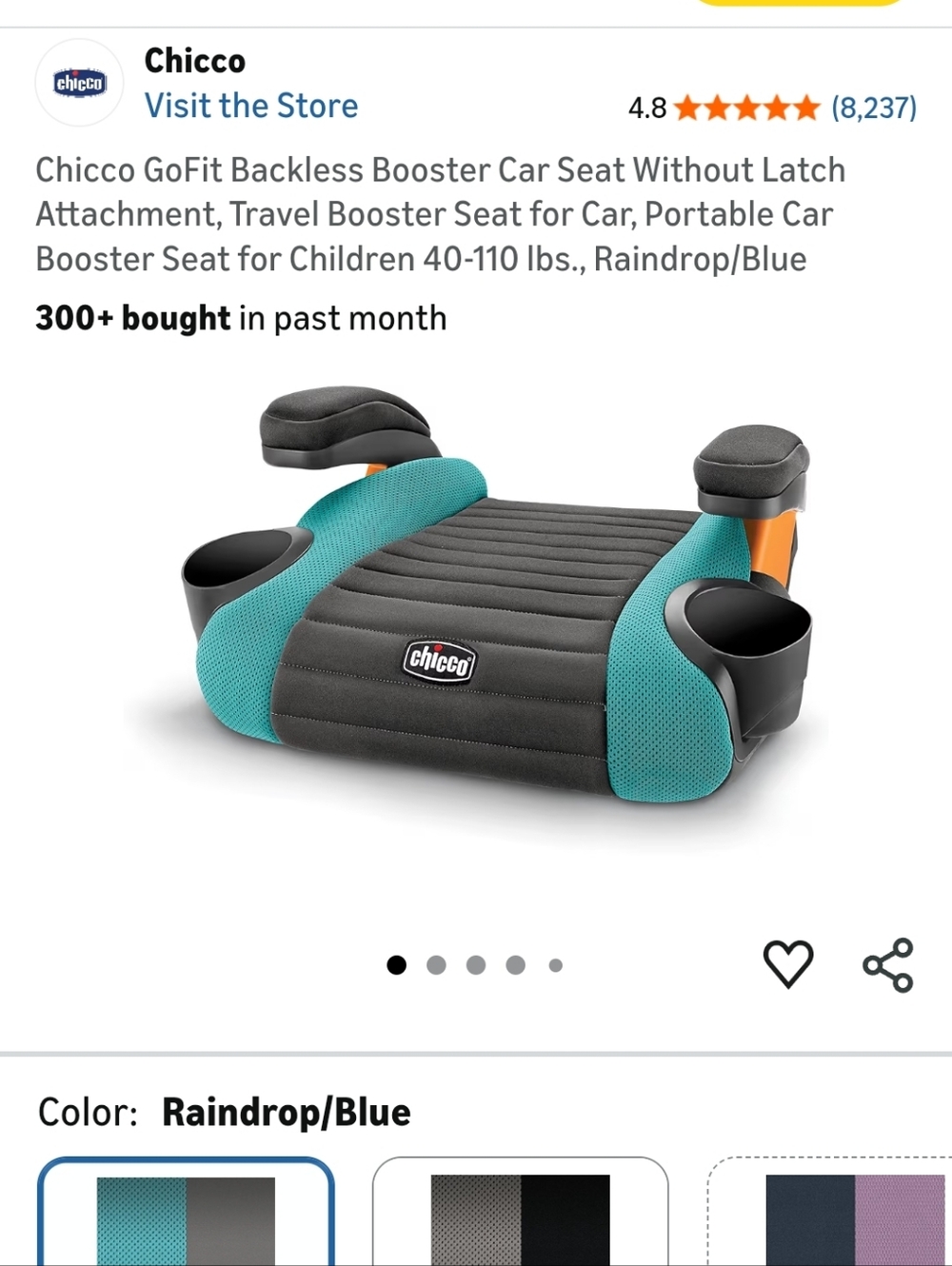Image resolution: width=952 pixels, height=1266 pixels.
Task: Click the 300+ bought in past month label
Action: click(240, 318)
